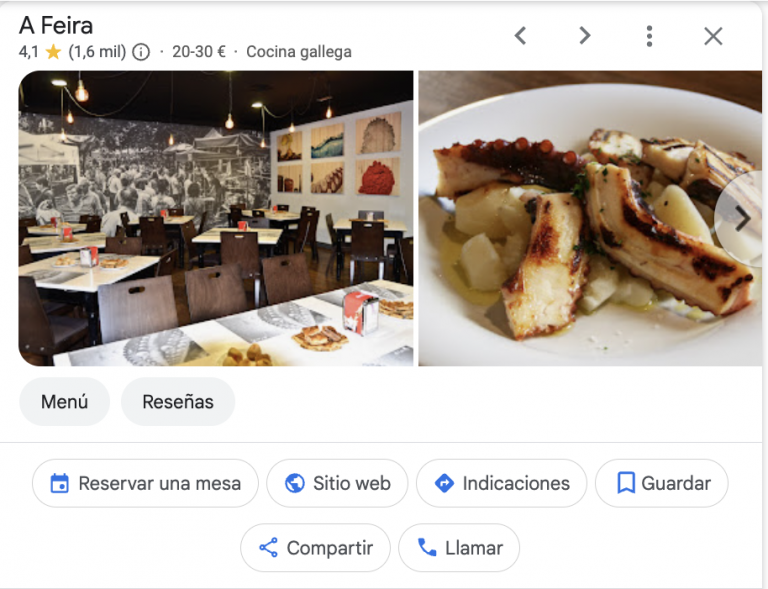Select the Reseñas chip

[178, 402]
